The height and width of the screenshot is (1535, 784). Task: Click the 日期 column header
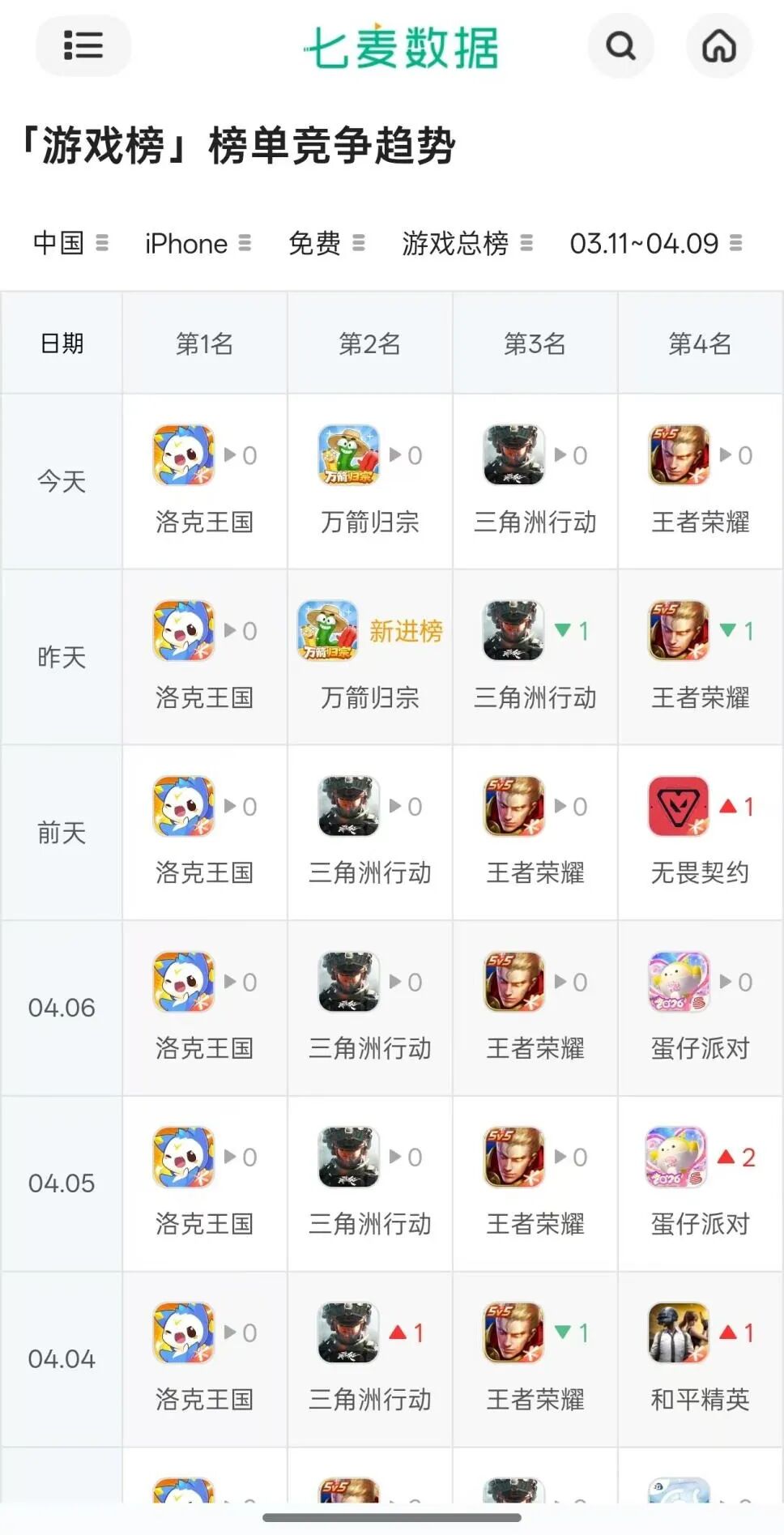click(61, 342)
